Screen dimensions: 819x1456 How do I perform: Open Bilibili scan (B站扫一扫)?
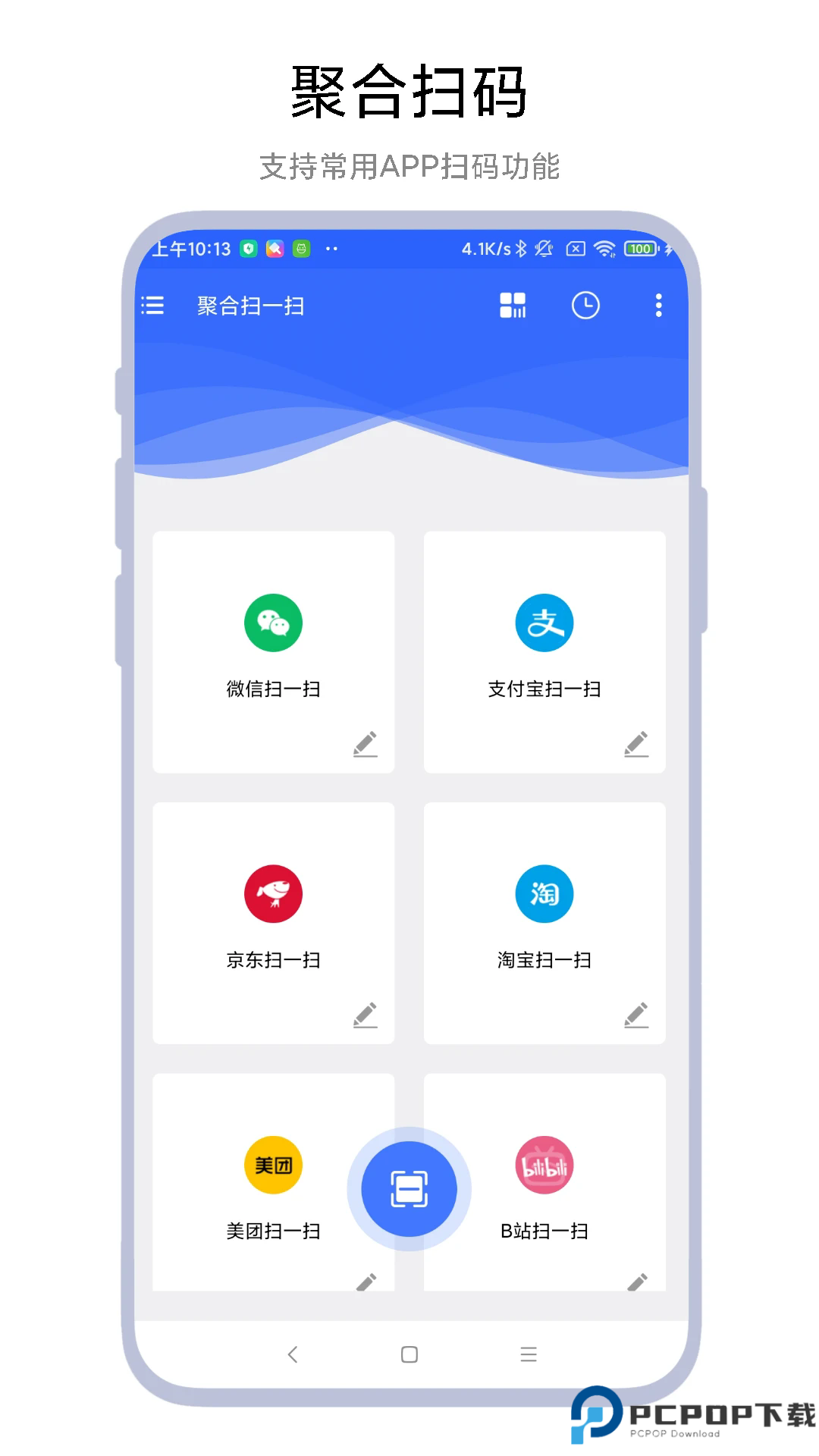544,1165
